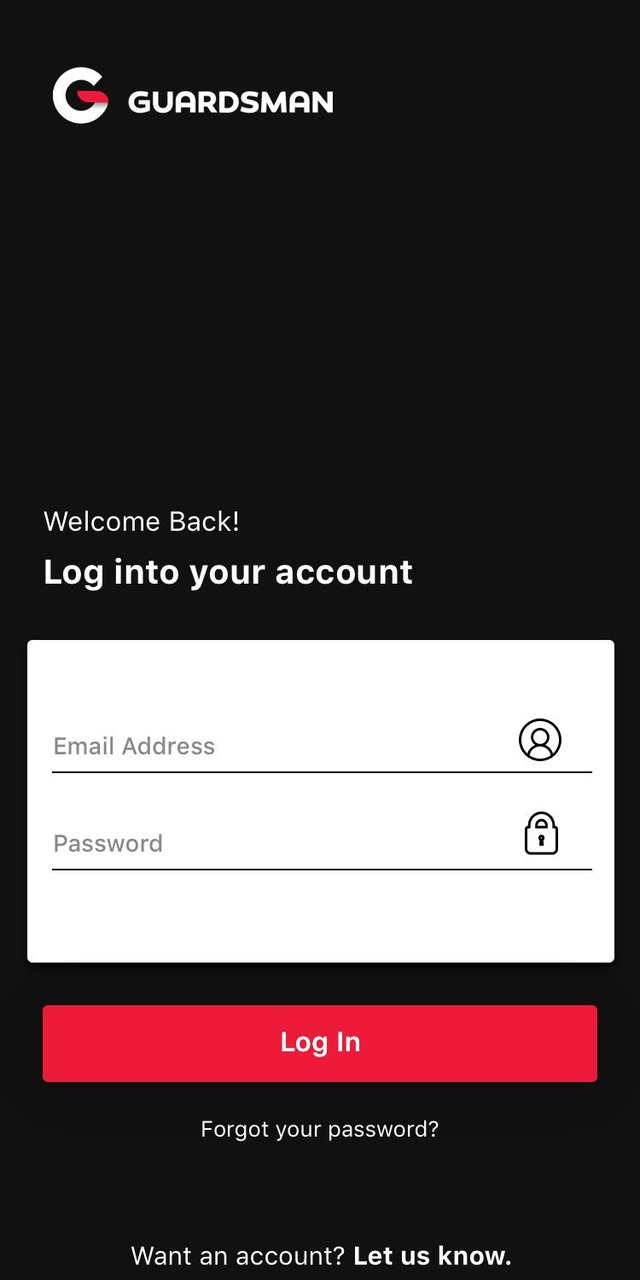Request an account via Let us know

click(432, 1255)
